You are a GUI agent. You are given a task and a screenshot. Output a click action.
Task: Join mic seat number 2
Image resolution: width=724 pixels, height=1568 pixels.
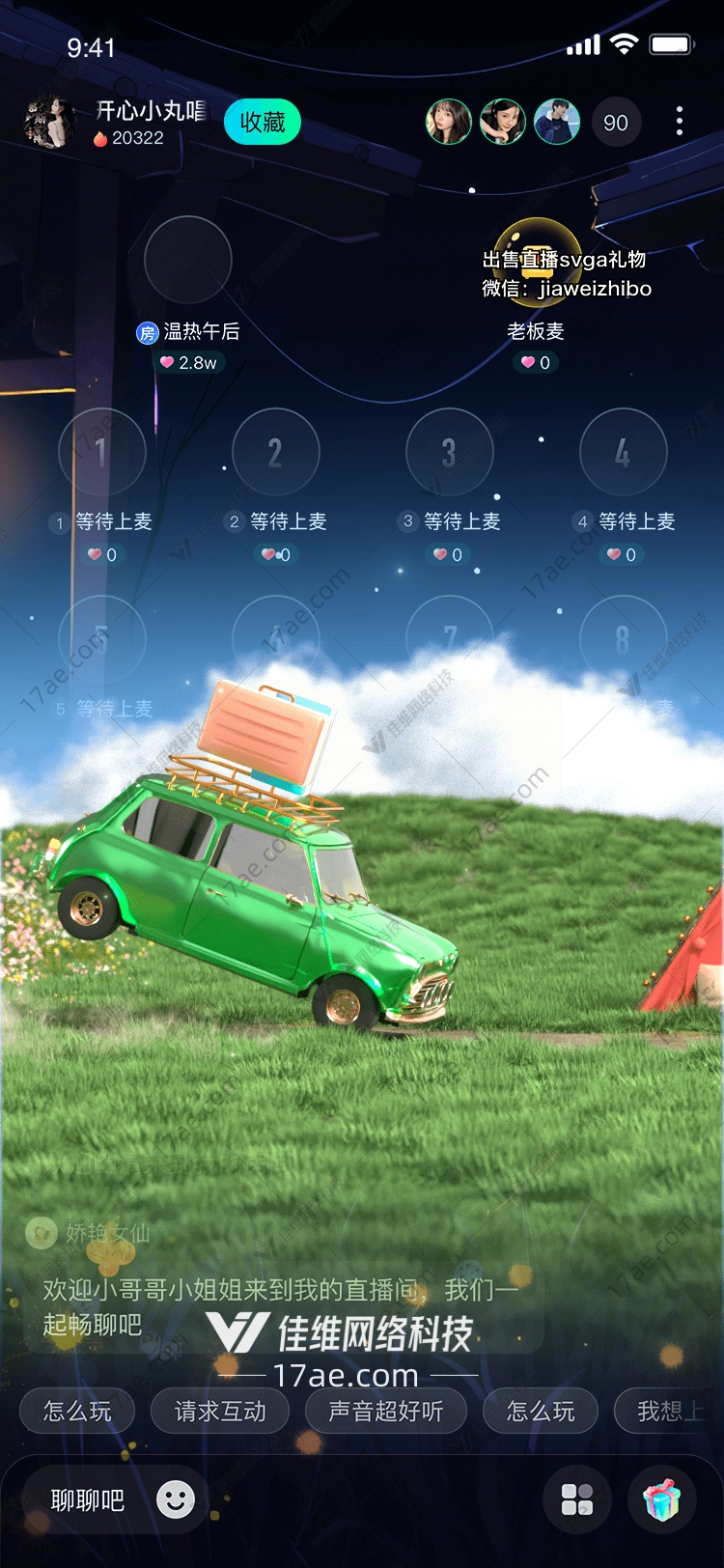click(x=276, y=452)
